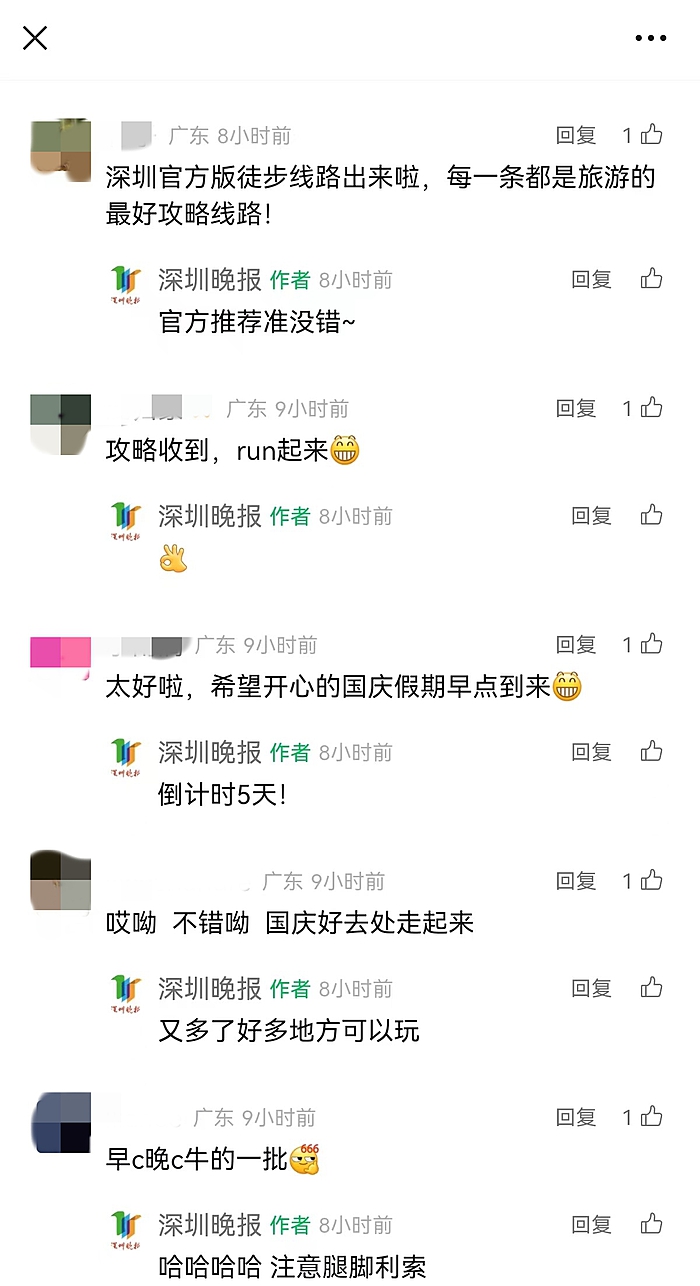The height and width of the screenshot is (1286, 700).
Task: Like 深圳晚报's reply 倒计时5天
Action: click(x=652, y=751)
